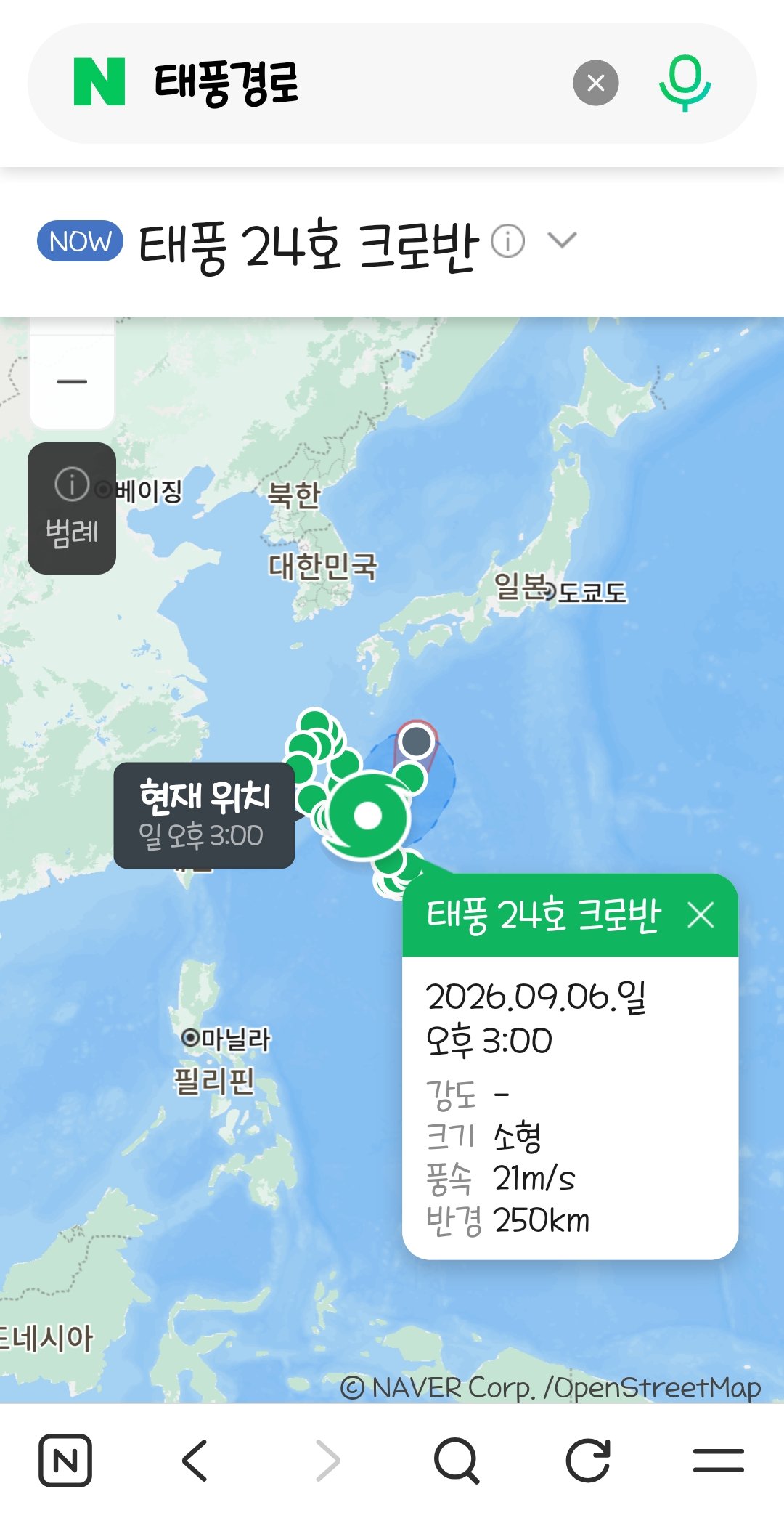This screenshot has width=784, height=1518.
Task: Go back to the previous page
Action: (x=195, y=1461)
